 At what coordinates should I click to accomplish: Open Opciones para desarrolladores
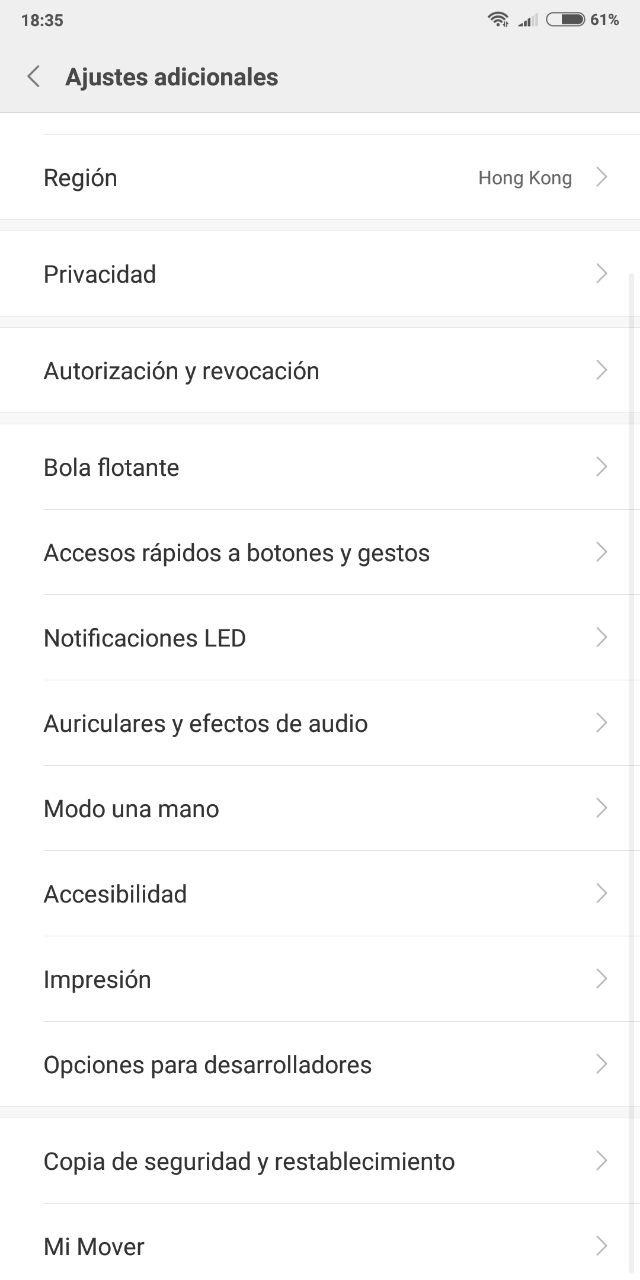320,1065
